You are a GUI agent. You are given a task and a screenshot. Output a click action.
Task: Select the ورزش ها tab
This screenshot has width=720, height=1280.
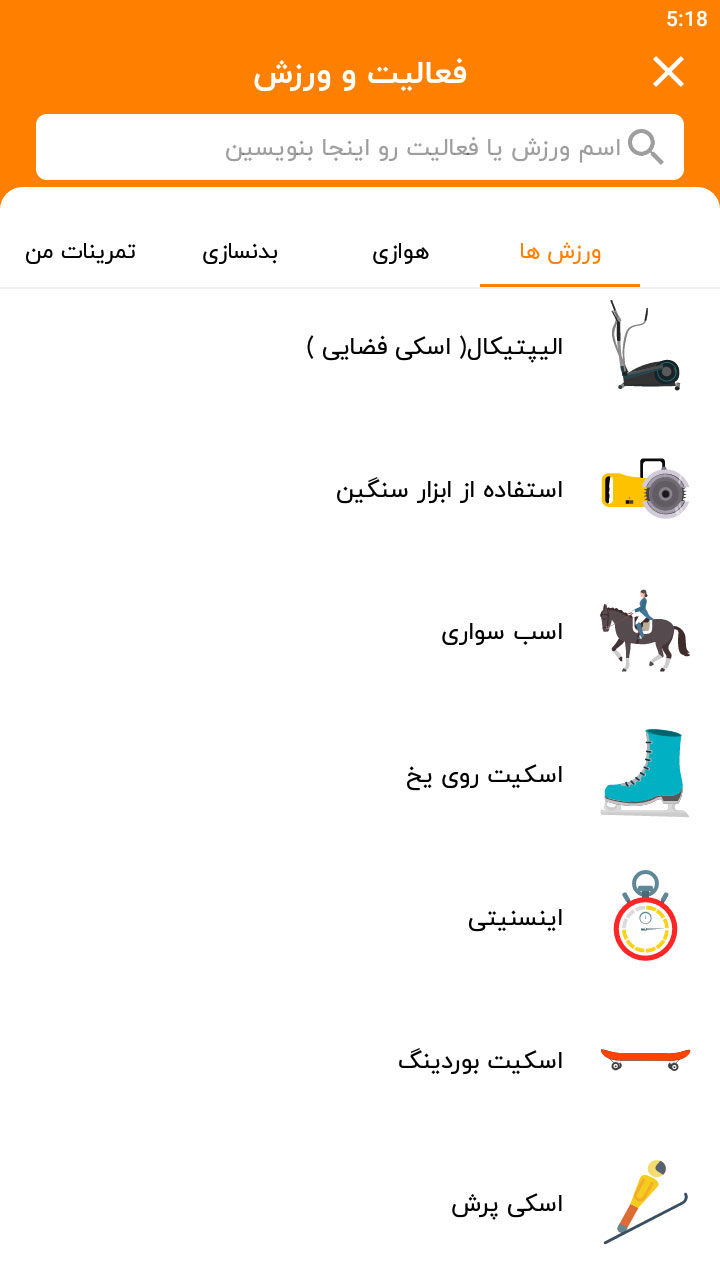(x=560, y=253)
